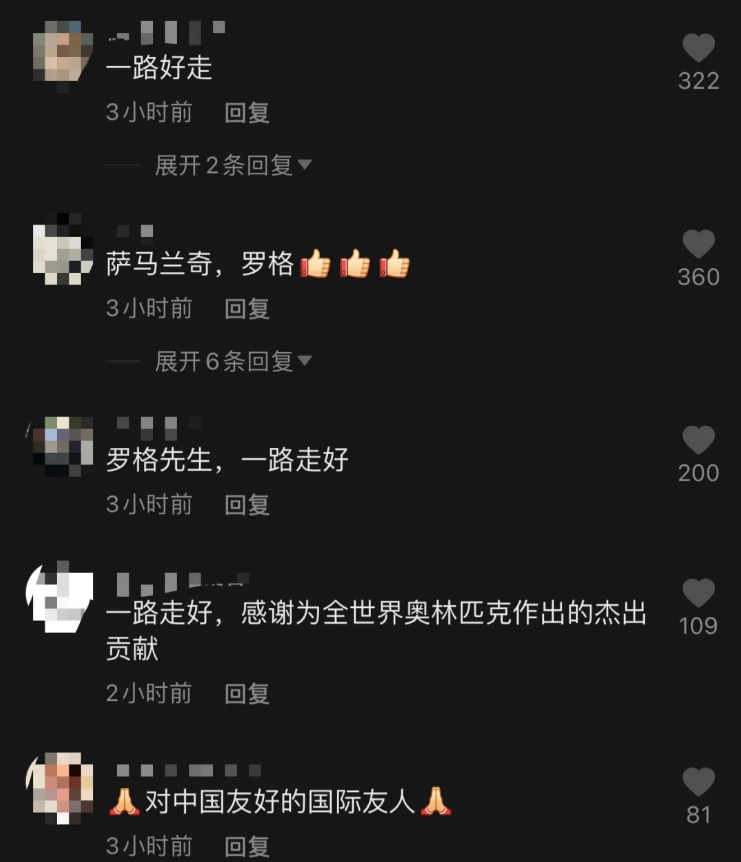The image size is (741, 862).
Task: Like the comment 对中国友好的国际友人
Action: click(x=698, y=783)
